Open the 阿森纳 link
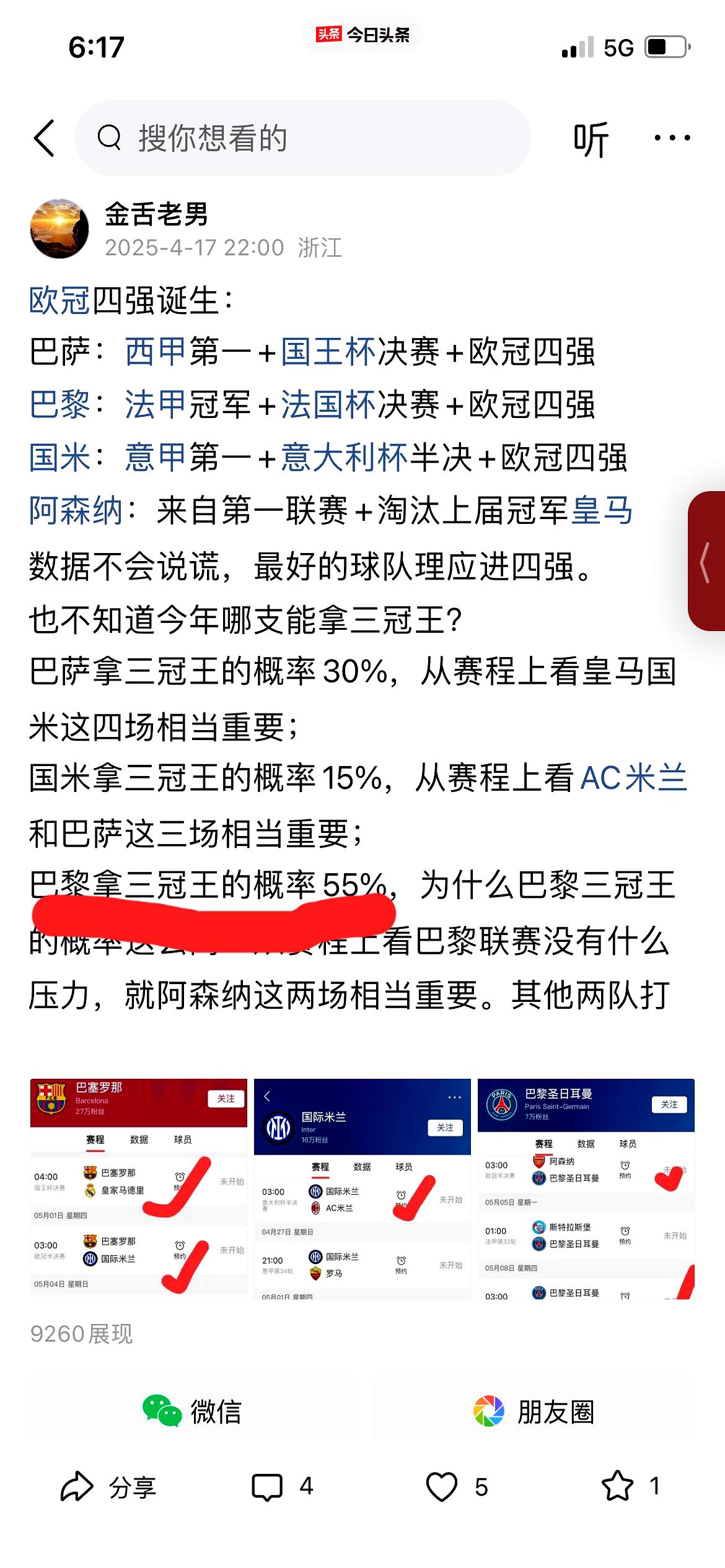Image resolution: width=725 pixels, height=1568 pixels. pos(76,512)
